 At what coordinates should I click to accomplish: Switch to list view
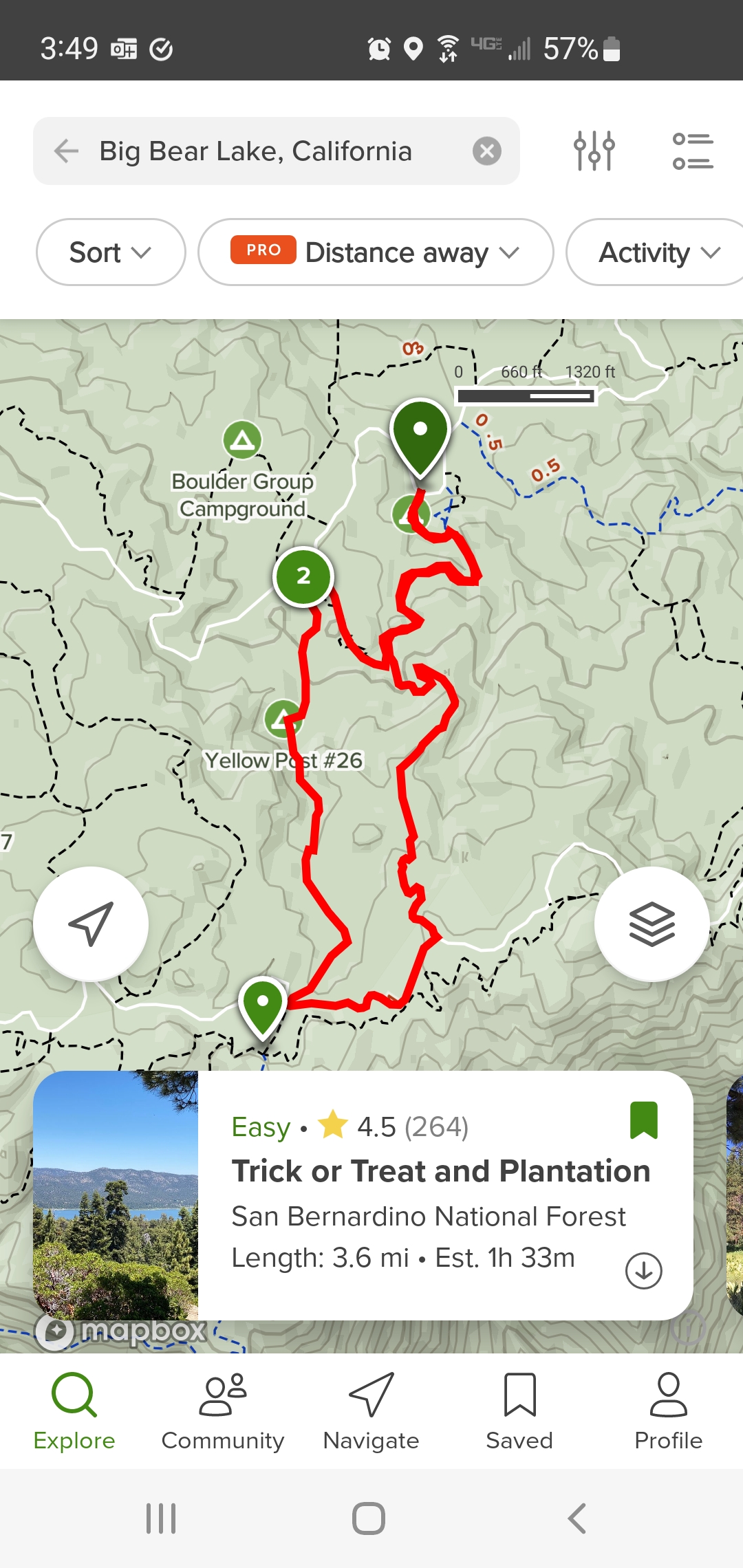[692, 151]
